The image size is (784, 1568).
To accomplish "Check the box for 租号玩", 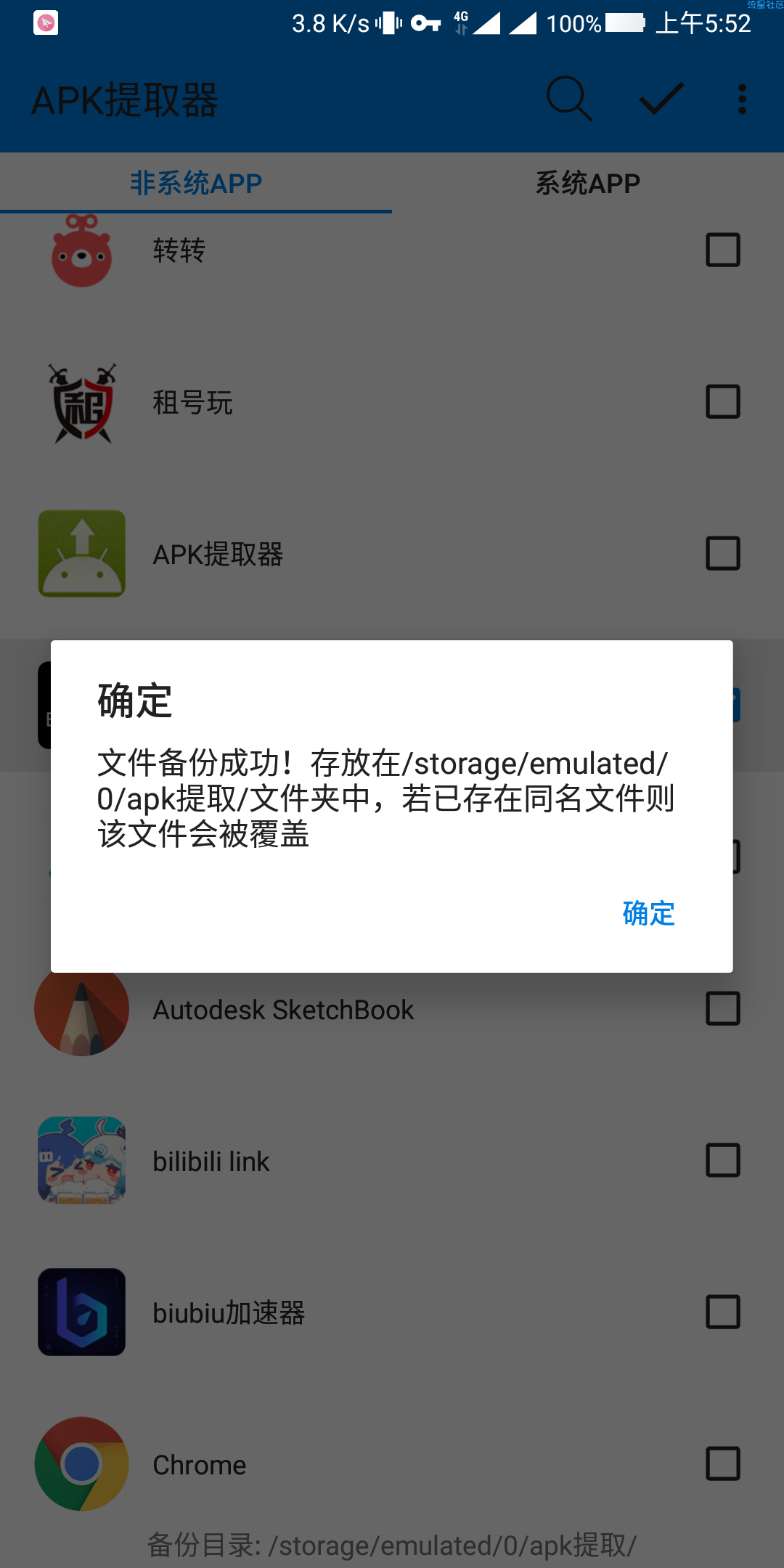I will coord(722,401).
